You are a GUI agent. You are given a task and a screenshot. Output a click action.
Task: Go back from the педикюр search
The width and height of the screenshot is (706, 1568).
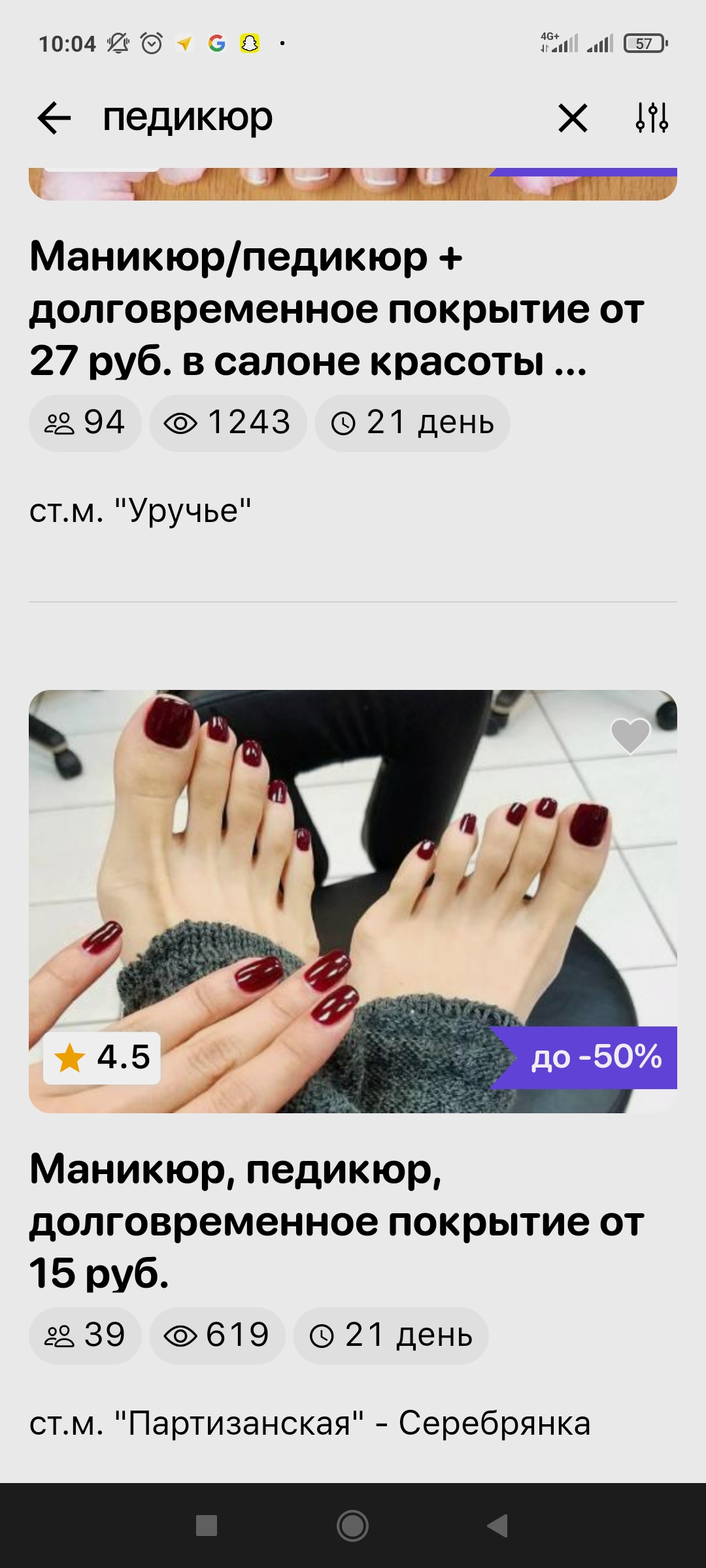pos(54,118)
